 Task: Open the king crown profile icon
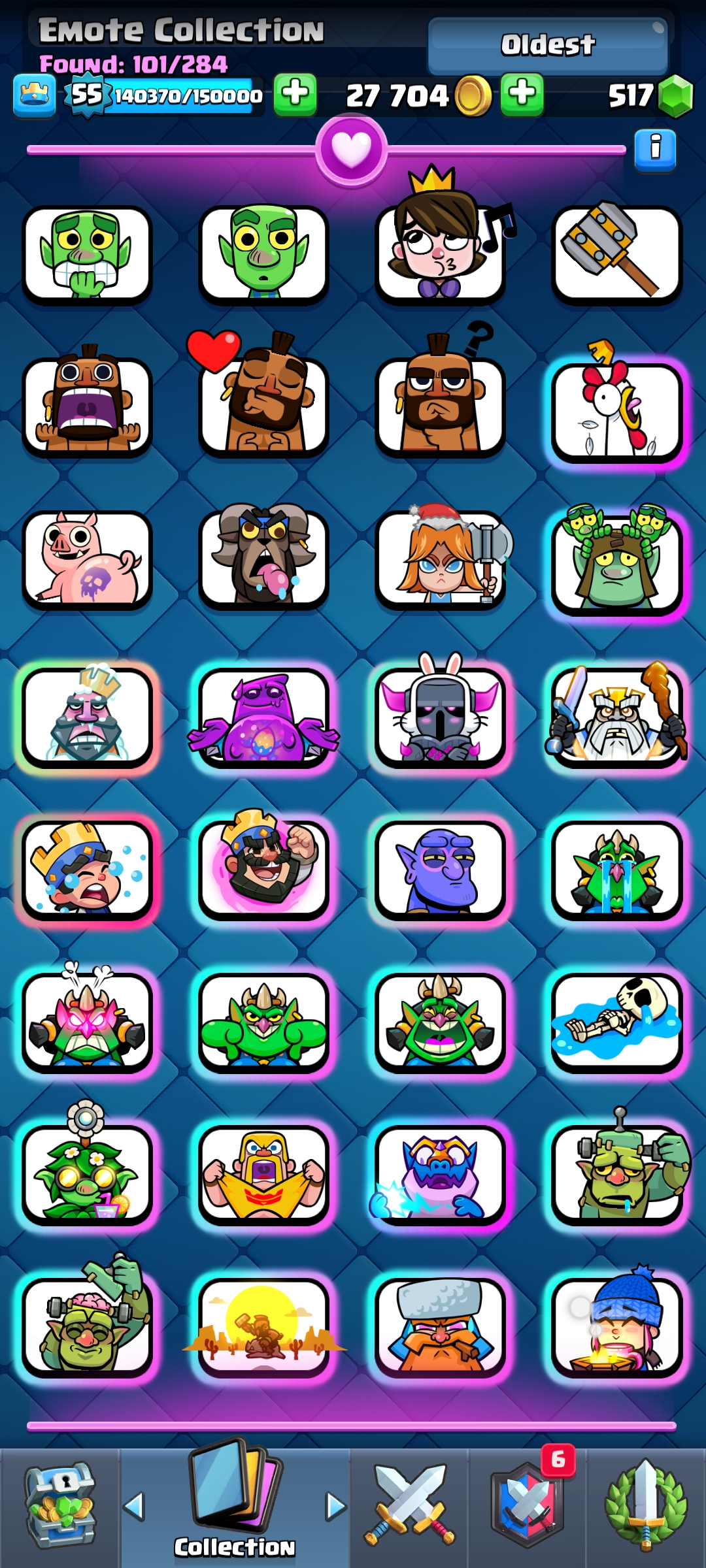[34, 96]
